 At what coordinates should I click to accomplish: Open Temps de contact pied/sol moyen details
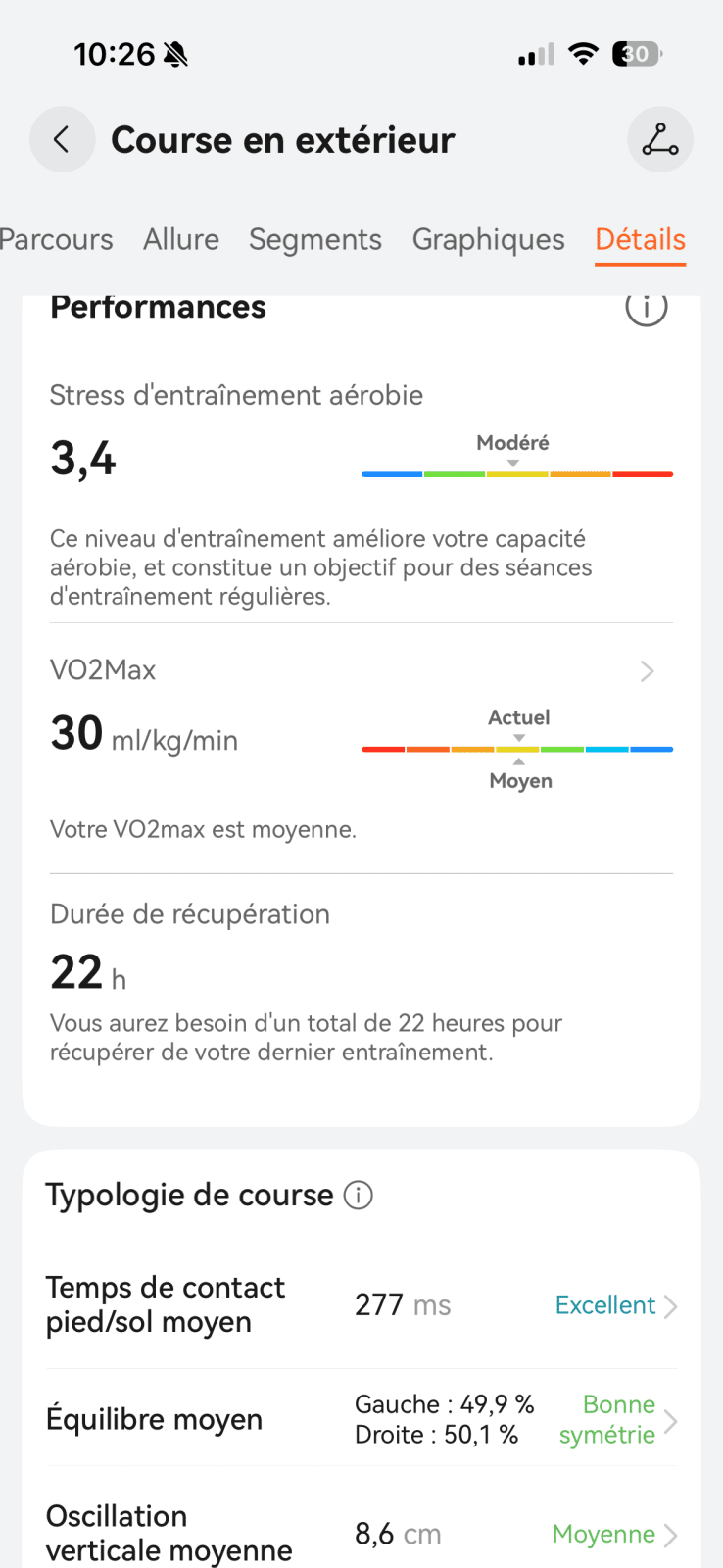(x=361, y=1305)
